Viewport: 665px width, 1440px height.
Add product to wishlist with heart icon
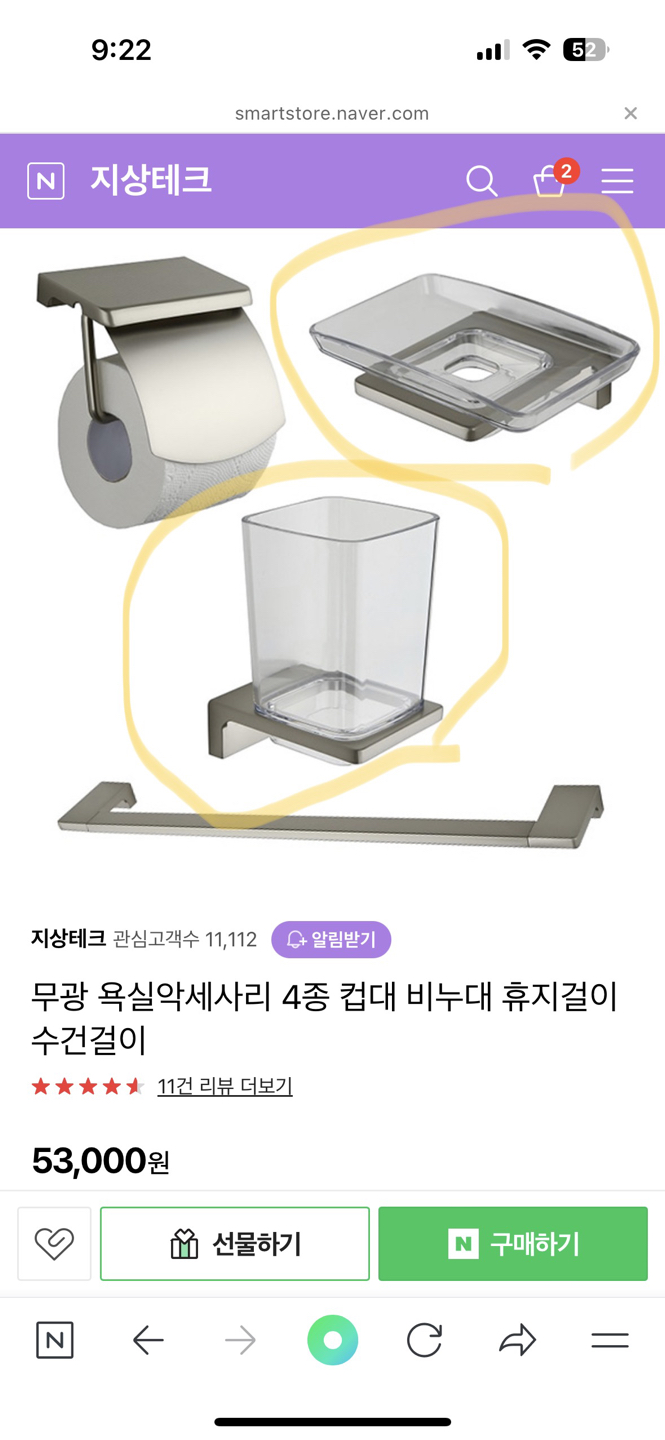(x=54, y=1243)
